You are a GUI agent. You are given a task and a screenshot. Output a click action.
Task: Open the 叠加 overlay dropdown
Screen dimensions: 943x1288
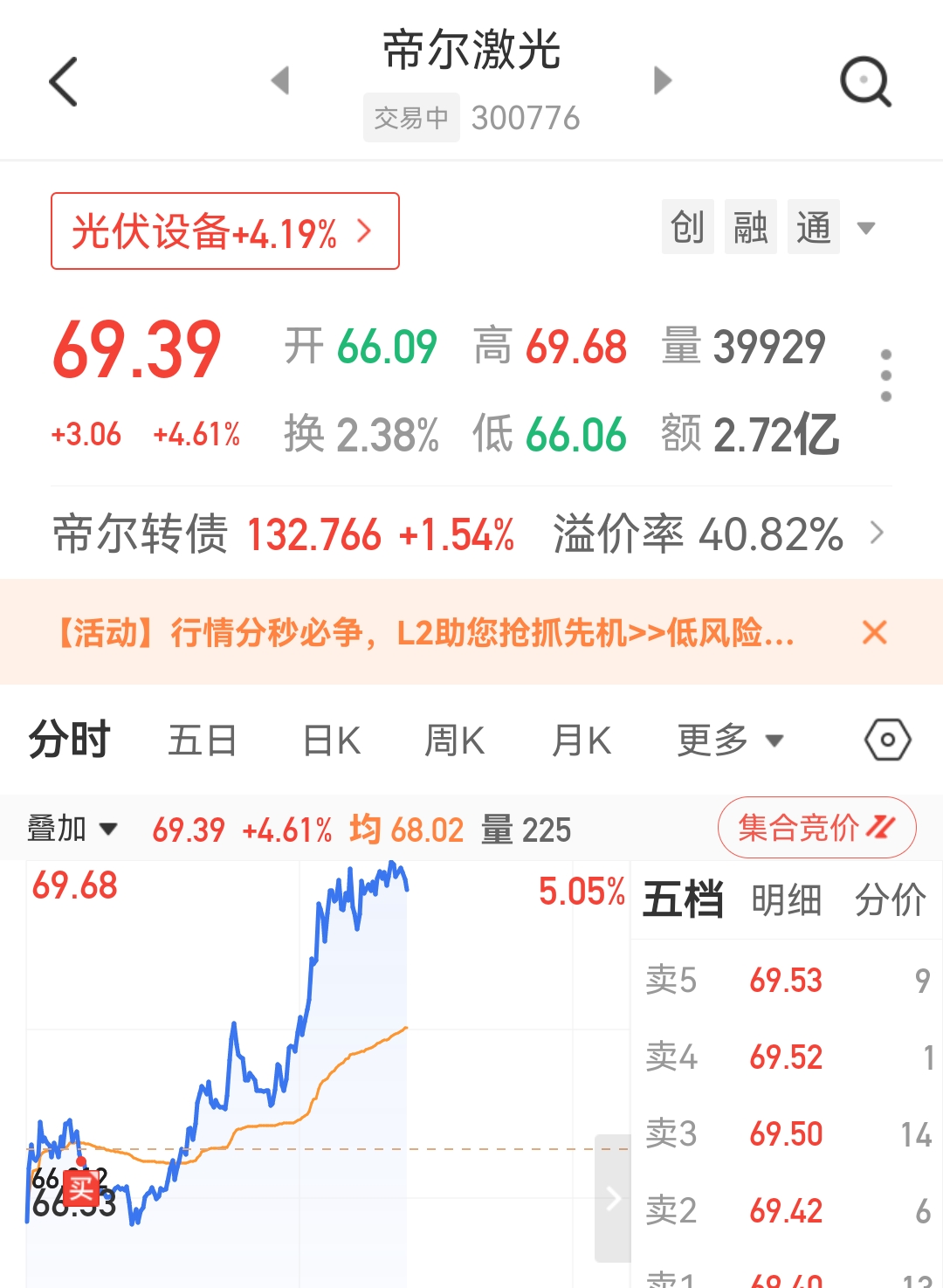[x=72, y=829]
